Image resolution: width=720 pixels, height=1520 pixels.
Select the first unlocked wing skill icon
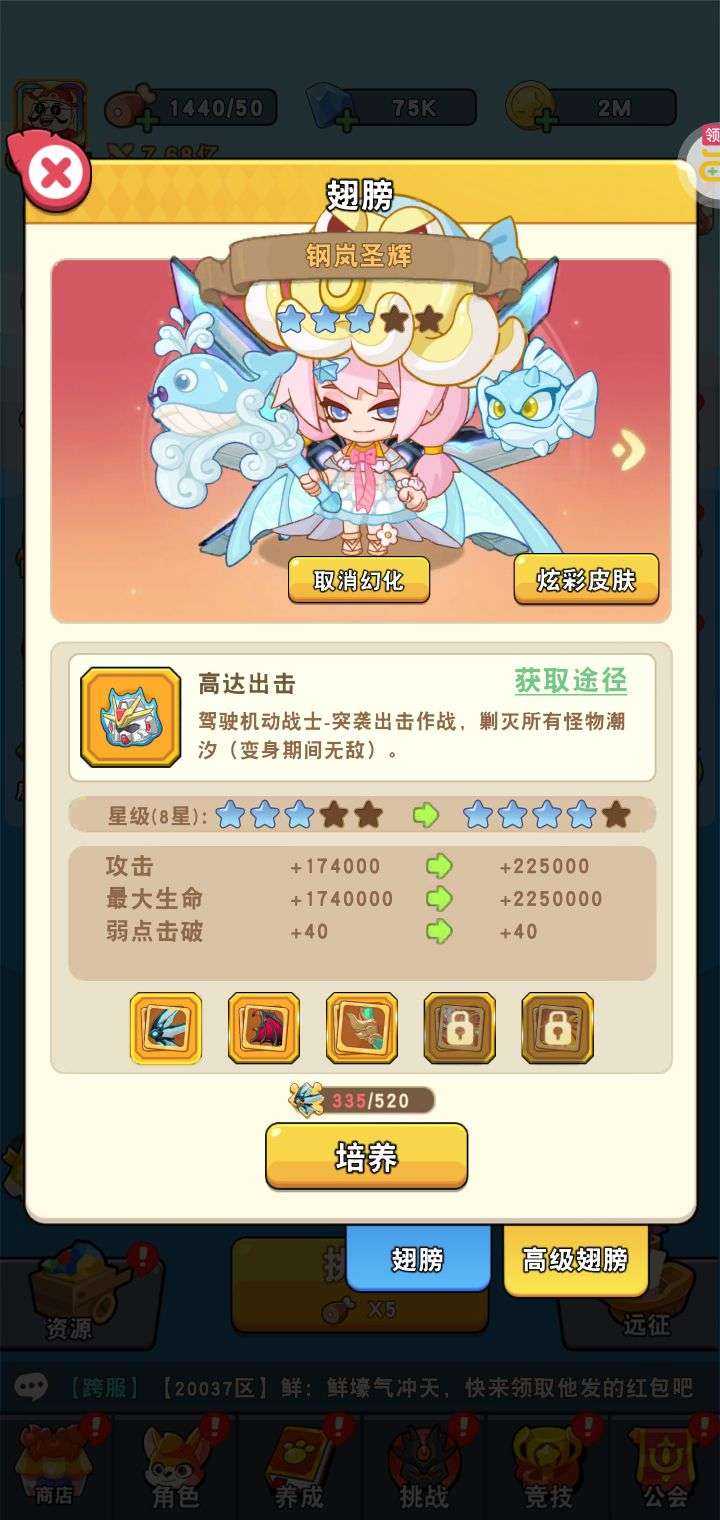coord(166,1028)
